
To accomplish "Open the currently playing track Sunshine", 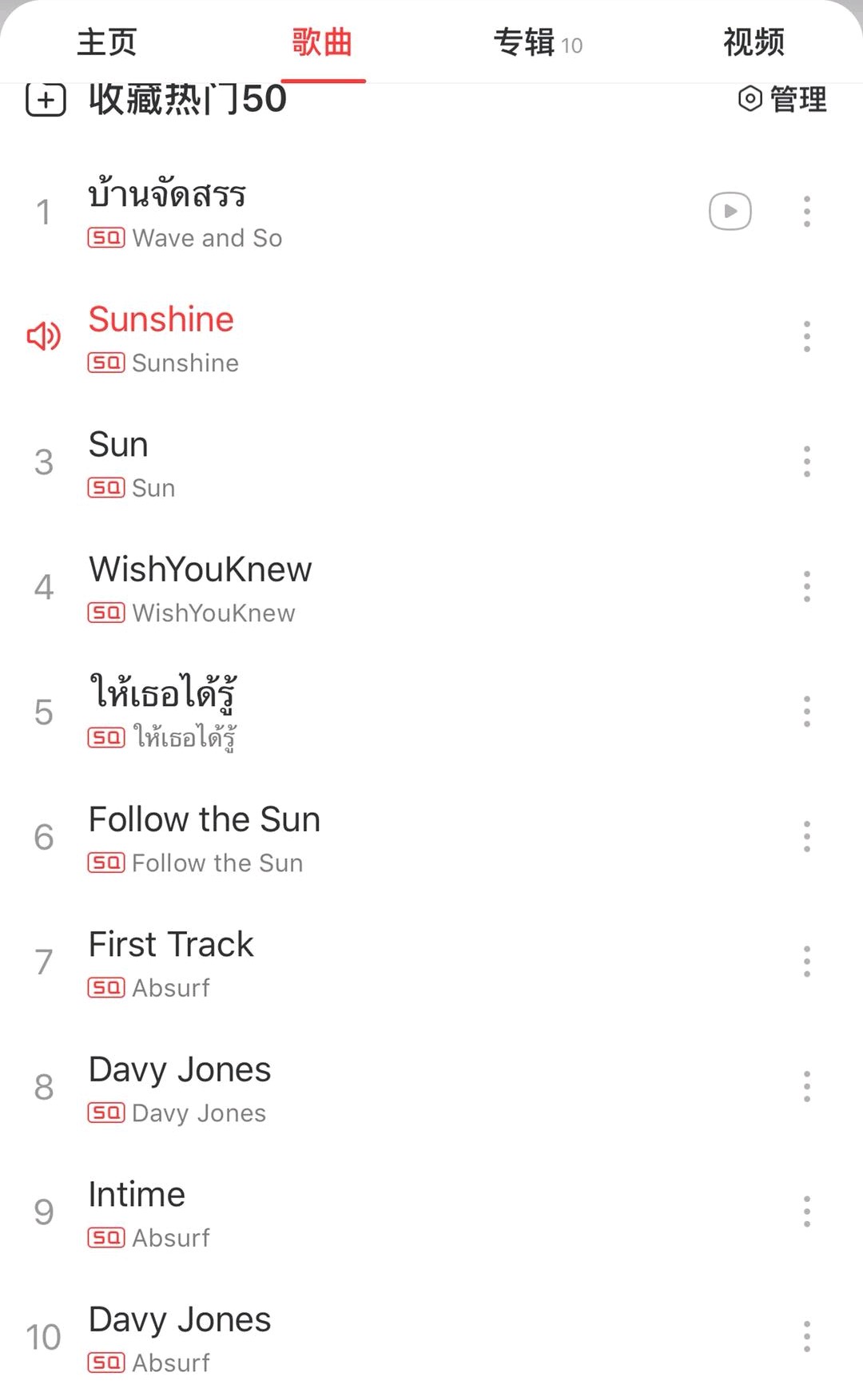I will point(161,319).
